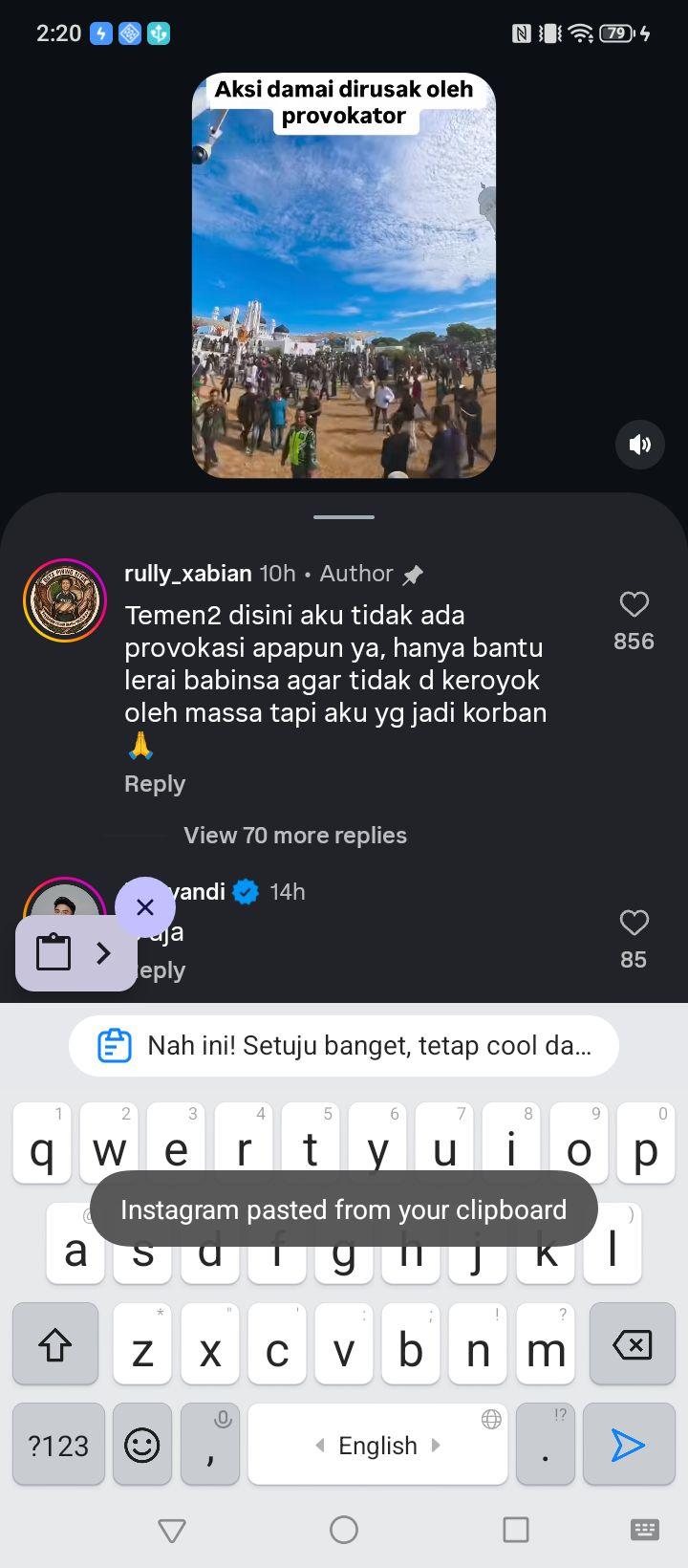The width and height of the screenshot is (688, 1568).
Task: Go back with the system back button
Action: tap(172, 1530)
